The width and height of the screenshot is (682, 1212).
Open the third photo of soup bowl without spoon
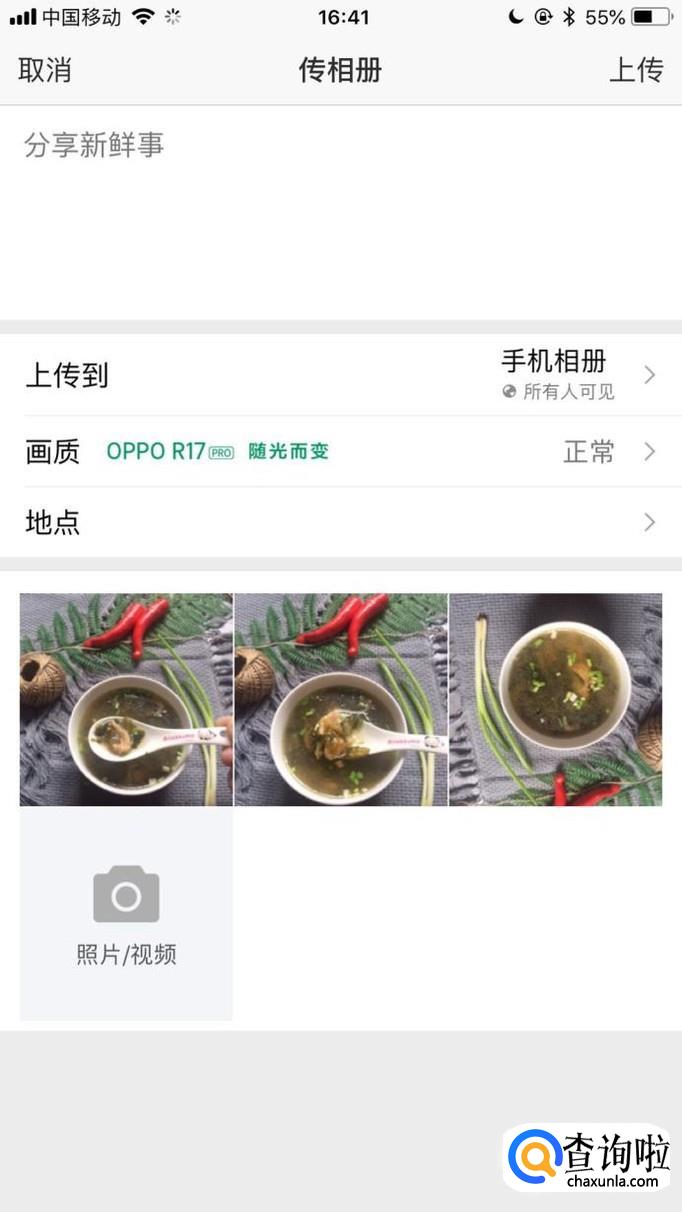click(x=556, y=699)
